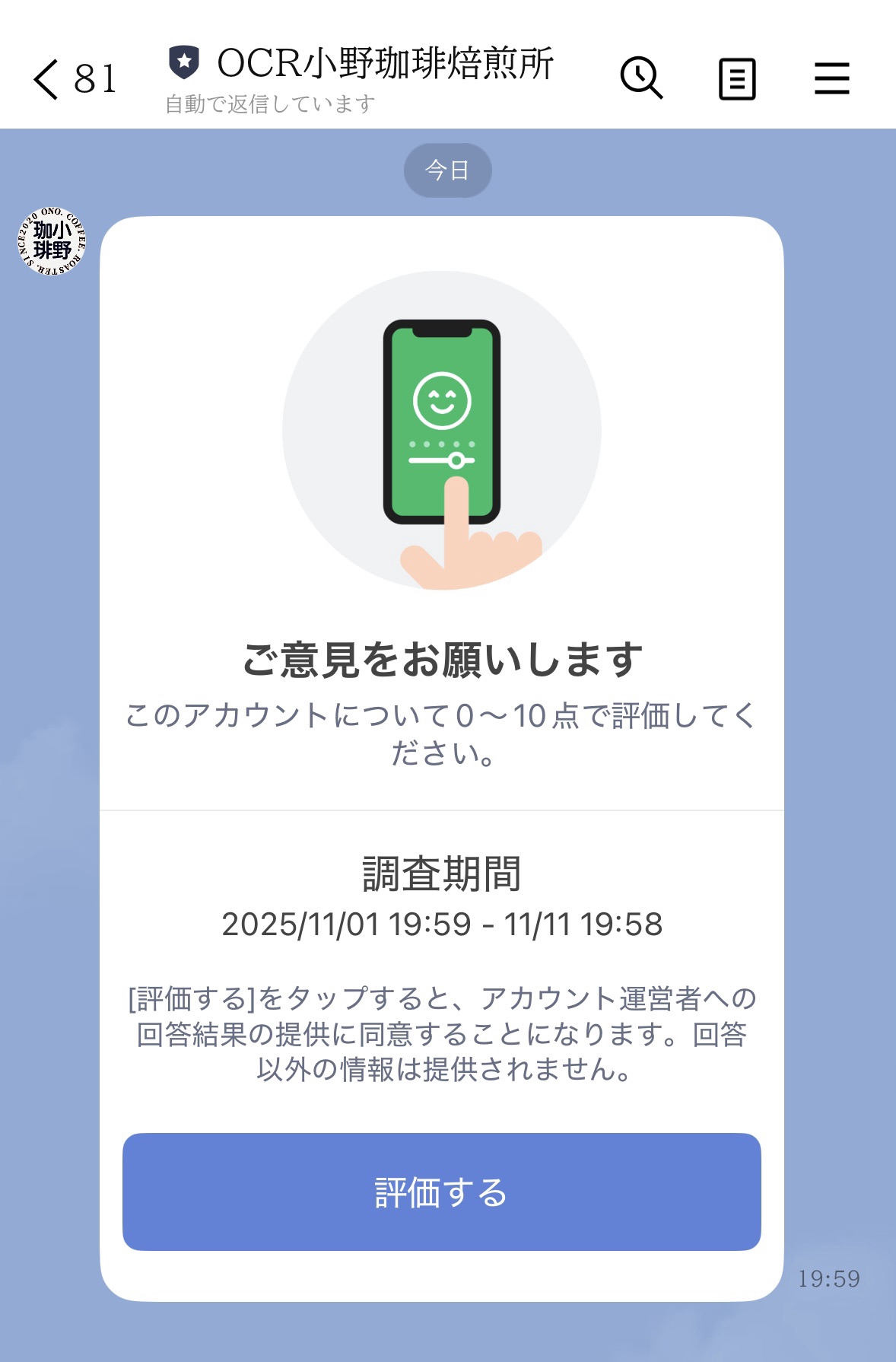Open the notes icon in the header
The height and width of the screenshot is (1362, 896).
(736, 79)
